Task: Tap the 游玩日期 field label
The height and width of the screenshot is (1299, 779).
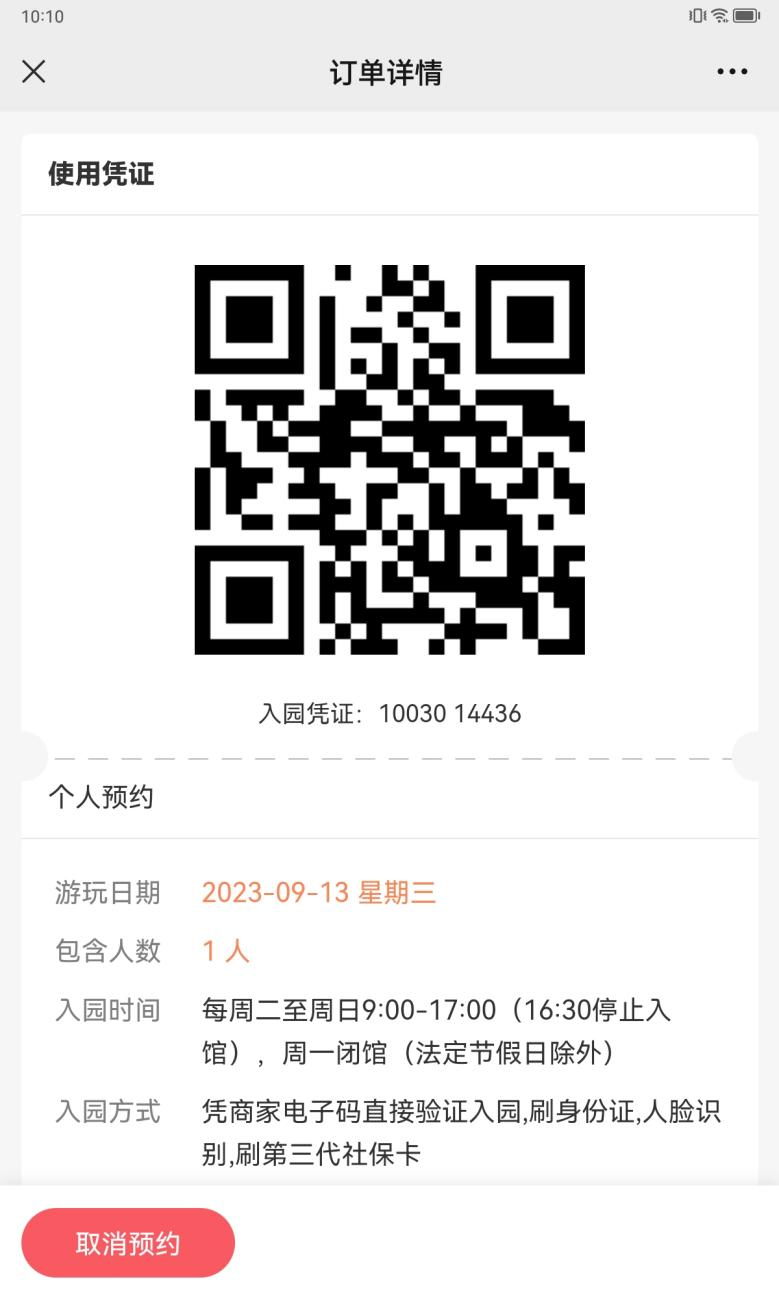Action: (x=106, y=893)
